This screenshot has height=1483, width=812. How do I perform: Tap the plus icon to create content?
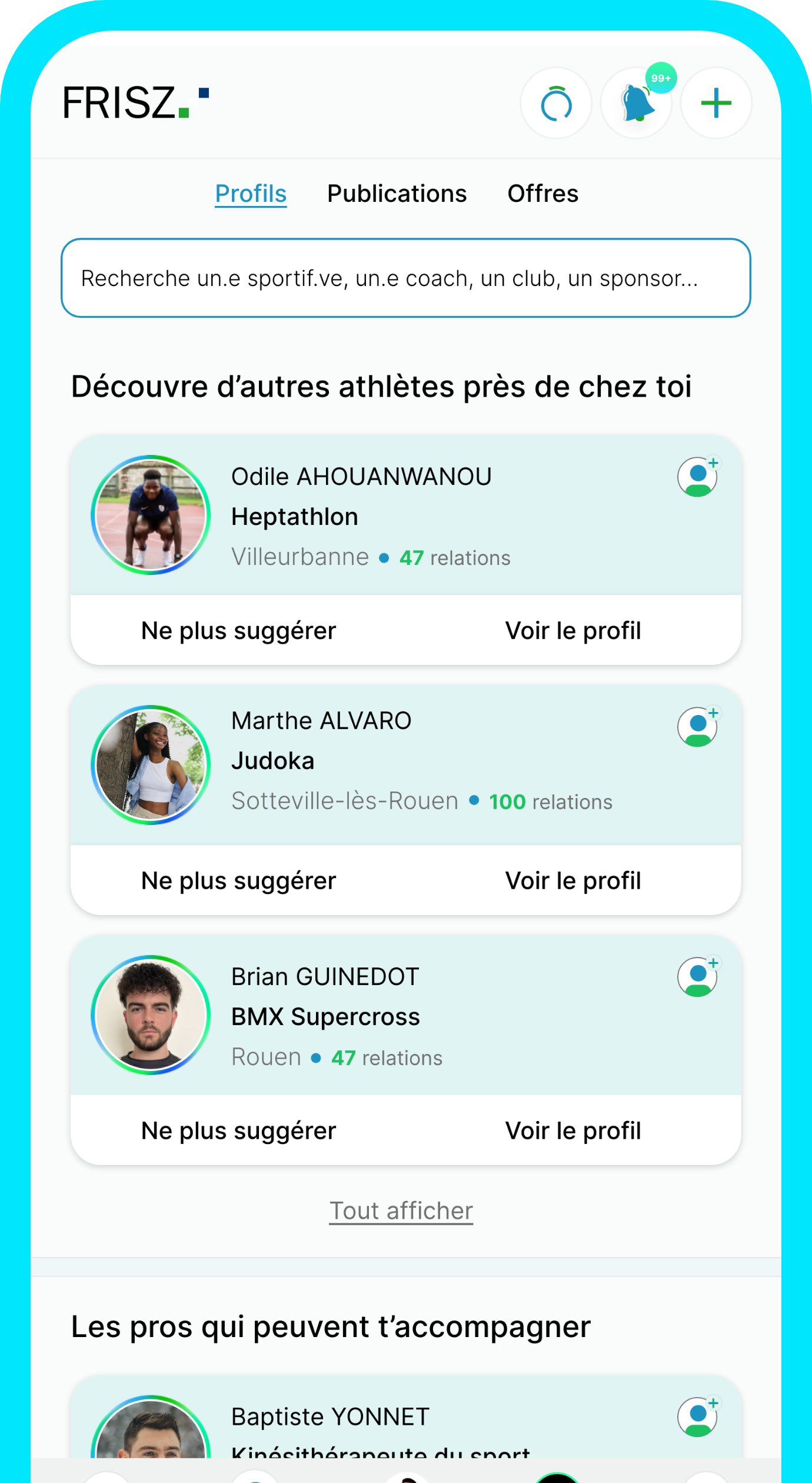coord(716,104)
